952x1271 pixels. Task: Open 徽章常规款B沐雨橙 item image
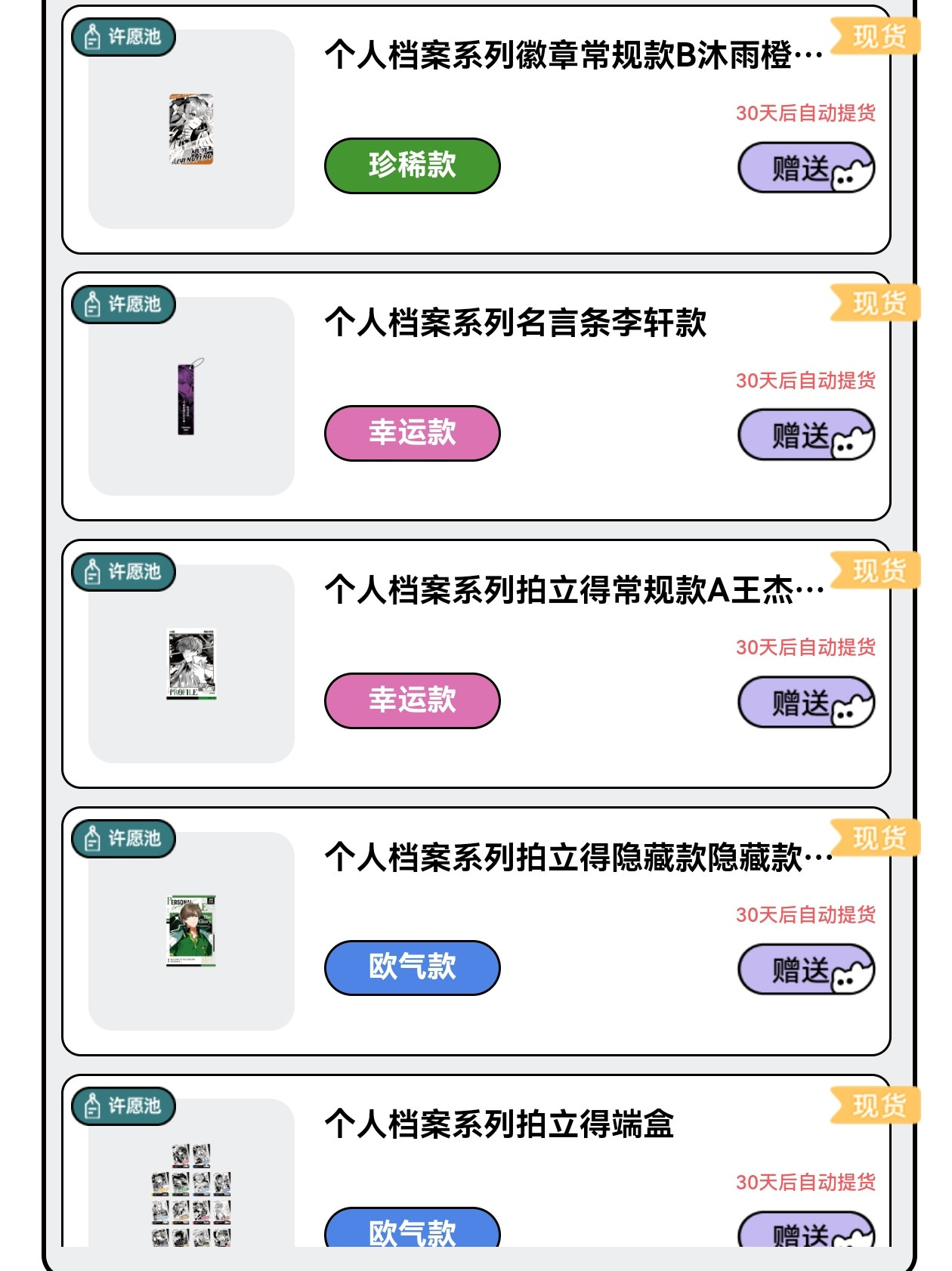191,129
